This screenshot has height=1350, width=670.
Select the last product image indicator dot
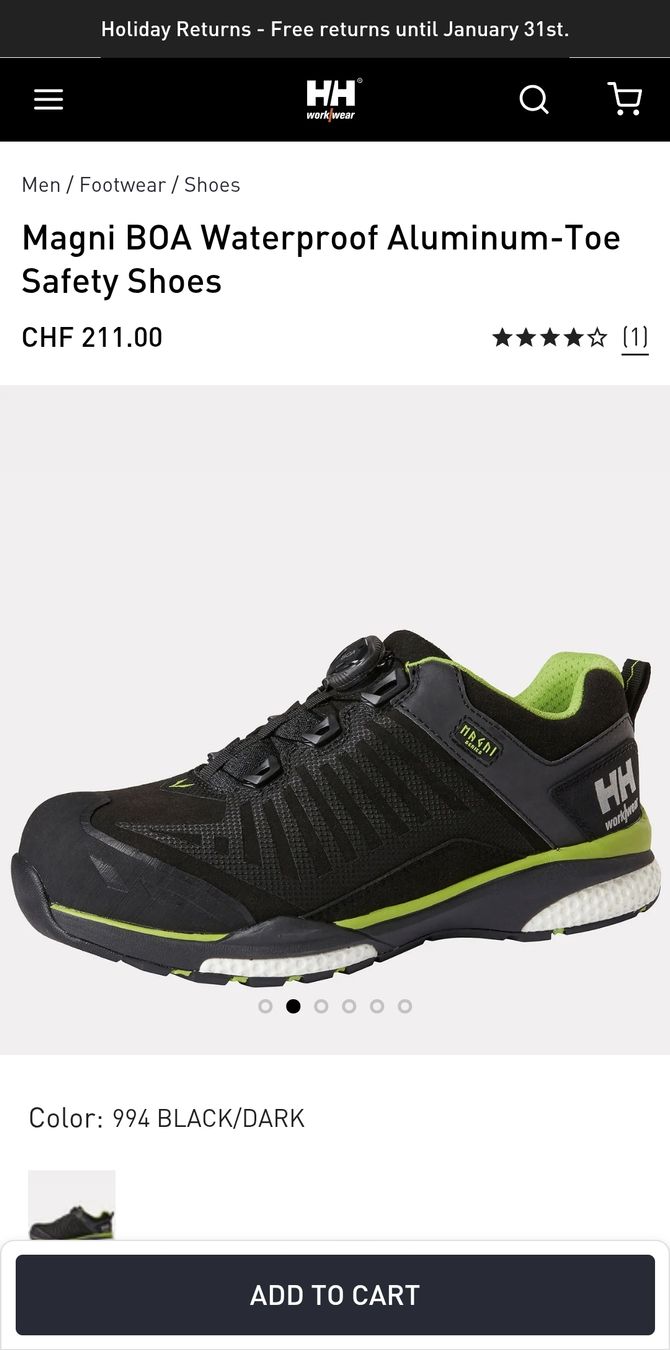click(x=405, y=1006)
